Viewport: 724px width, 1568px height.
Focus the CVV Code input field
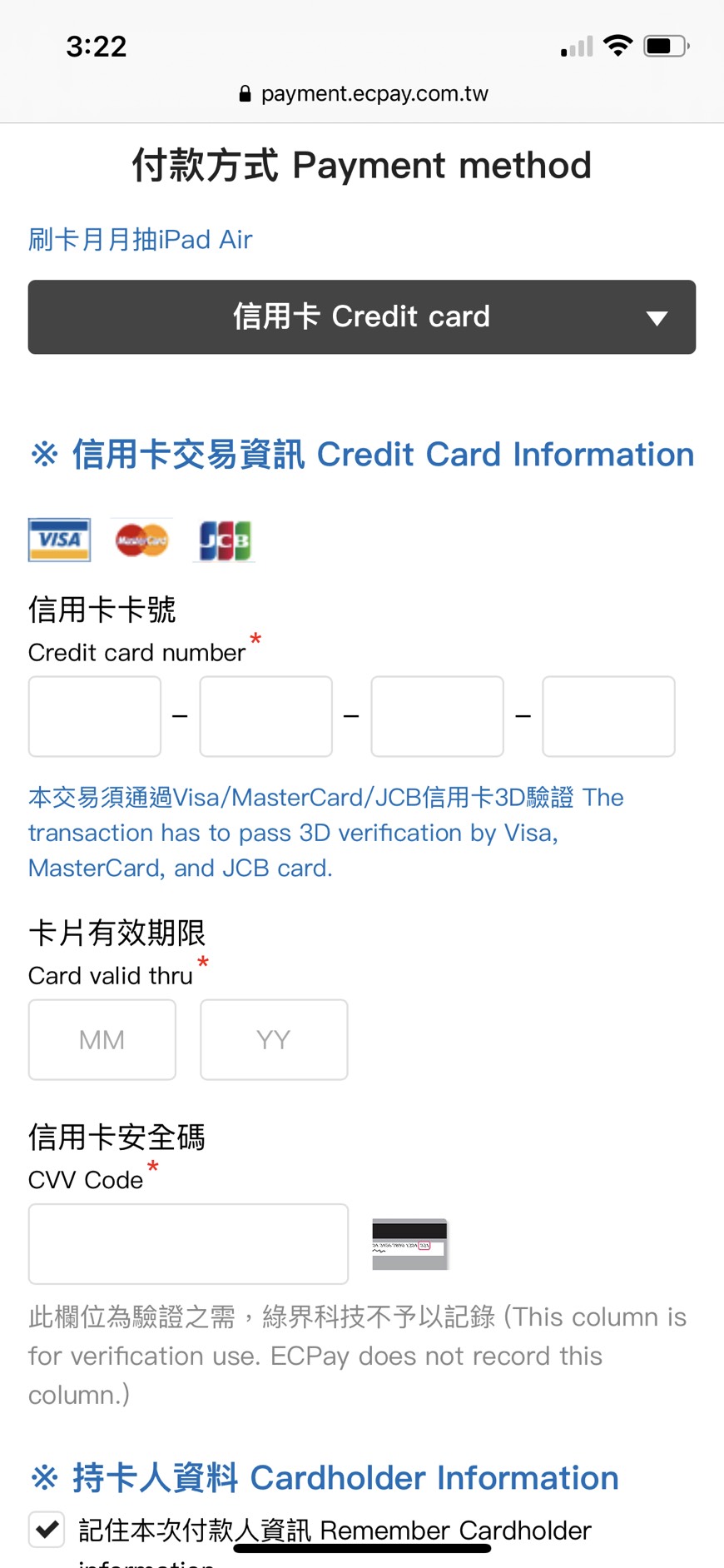188,1244
